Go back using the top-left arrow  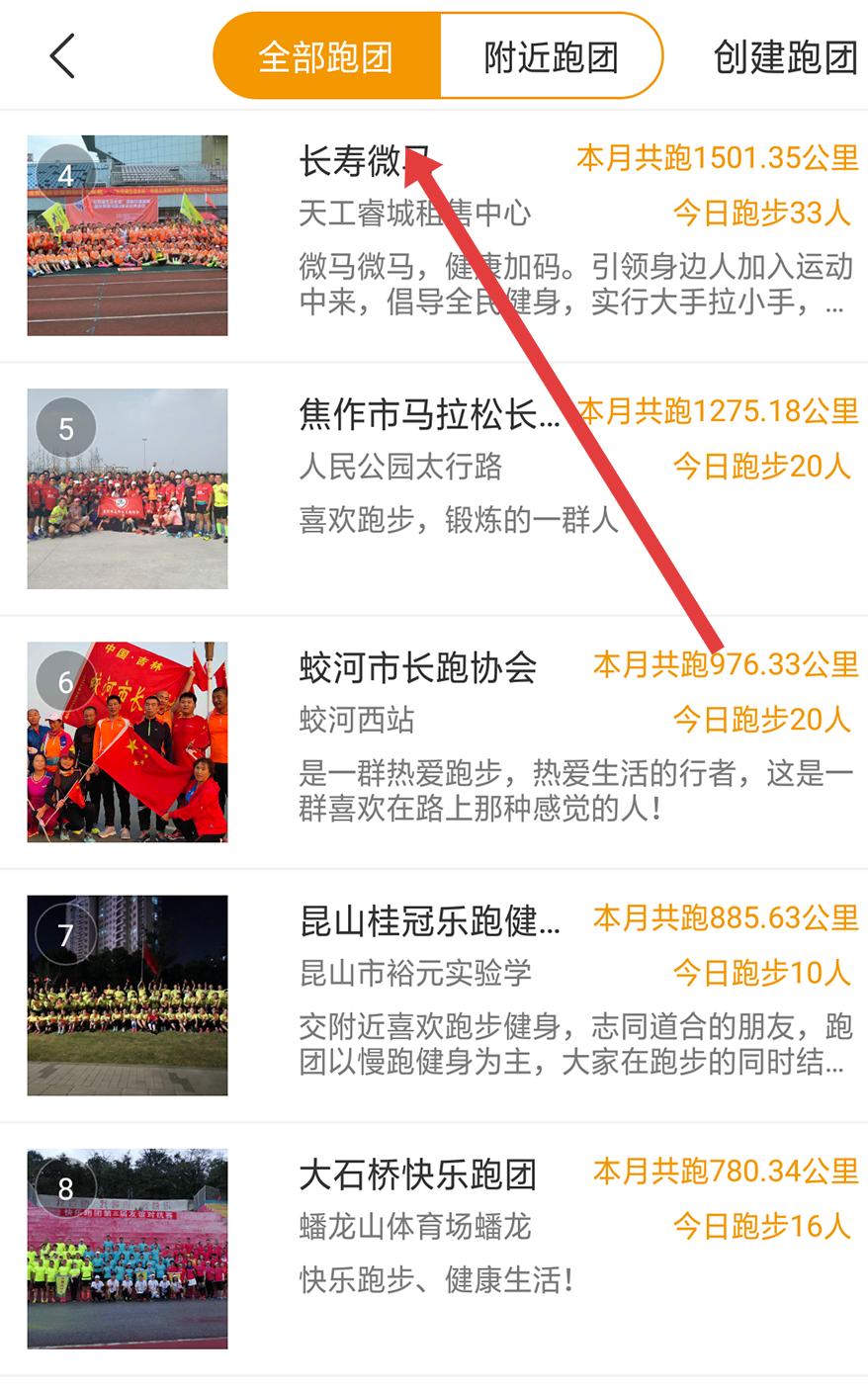tap(62, 56)
